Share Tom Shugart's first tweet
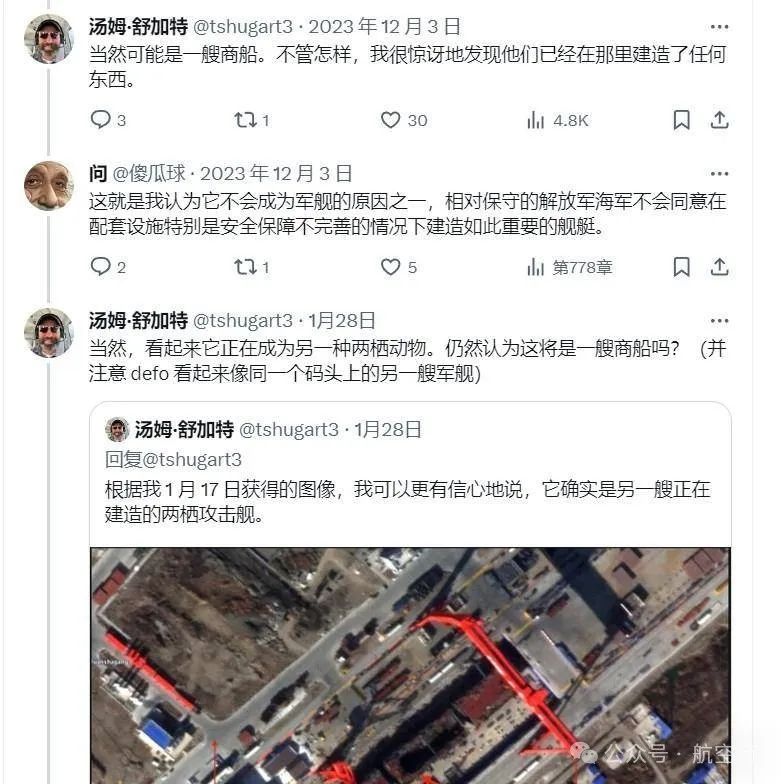781x784 pixels. tap(718, 119)
